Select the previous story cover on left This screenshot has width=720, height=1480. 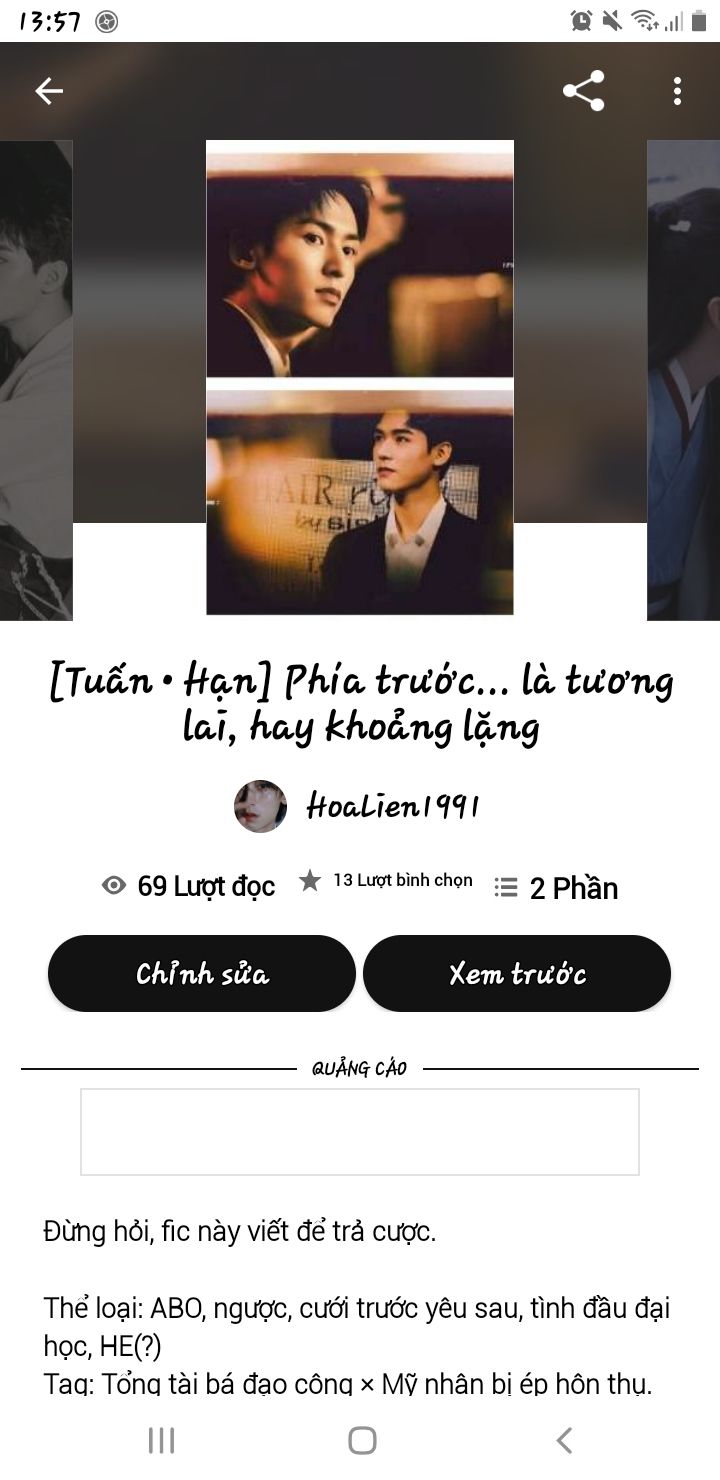pyautogui.click(x=36, y=380)
